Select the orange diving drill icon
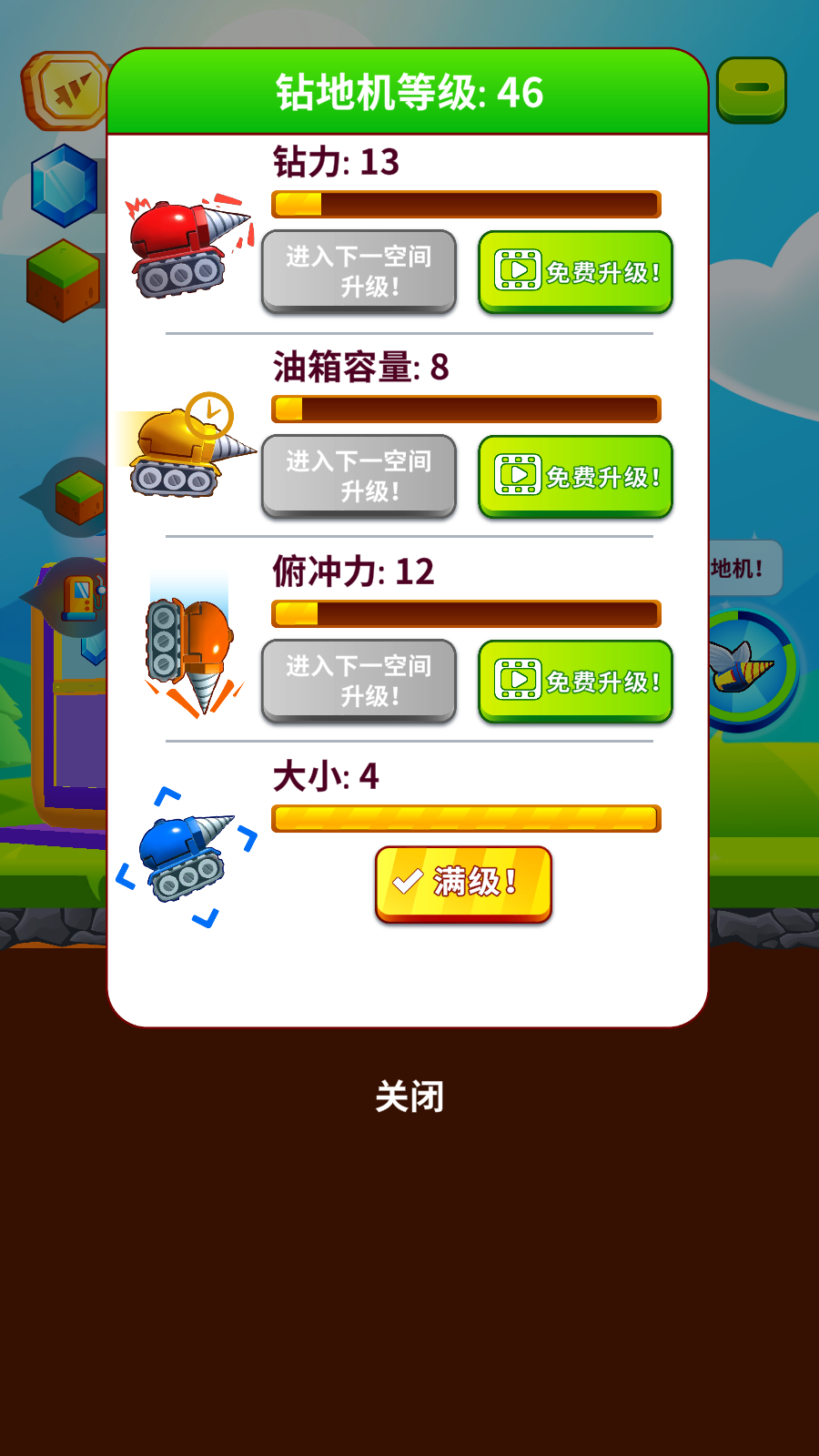The width and height of the screenshot is (819, 1456). pyautogui.click(x=191, y=655)
